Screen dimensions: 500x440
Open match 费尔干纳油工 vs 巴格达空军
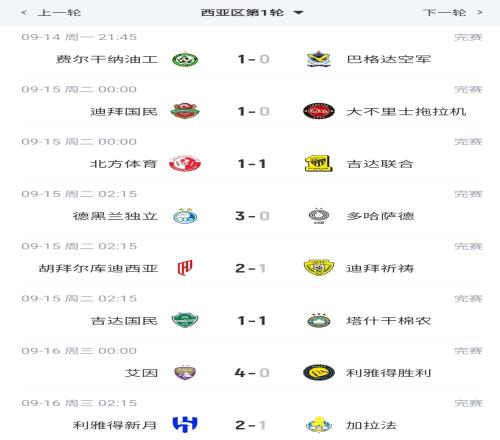pyautogui.click(x=250, y=51)
